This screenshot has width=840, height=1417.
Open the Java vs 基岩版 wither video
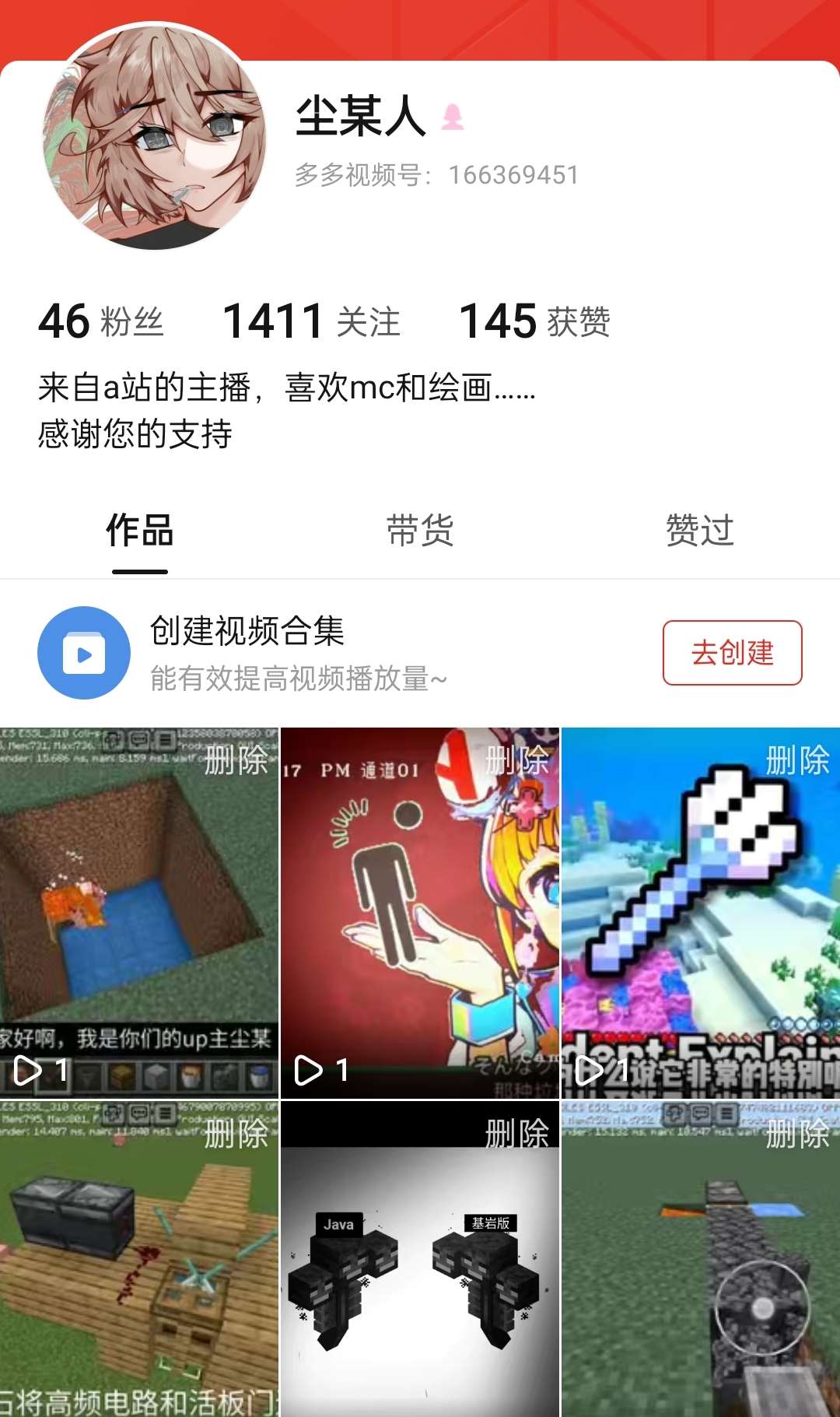420,1276
